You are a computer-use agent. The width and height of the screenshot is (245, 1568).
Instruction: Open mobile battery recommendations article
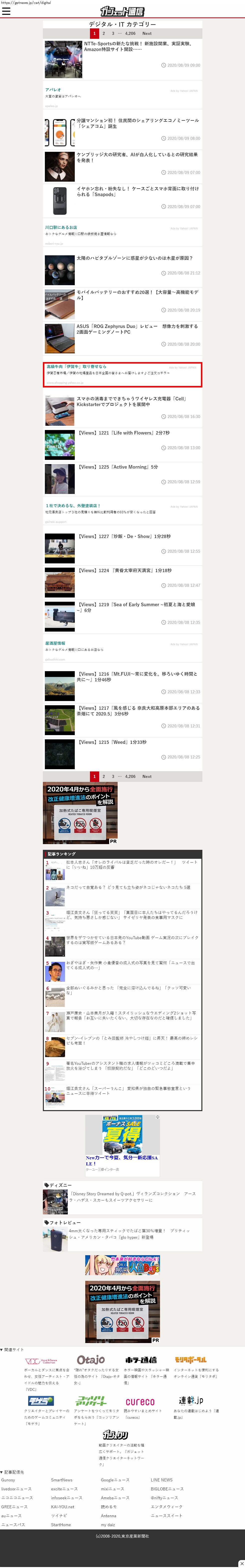(138, 295)
